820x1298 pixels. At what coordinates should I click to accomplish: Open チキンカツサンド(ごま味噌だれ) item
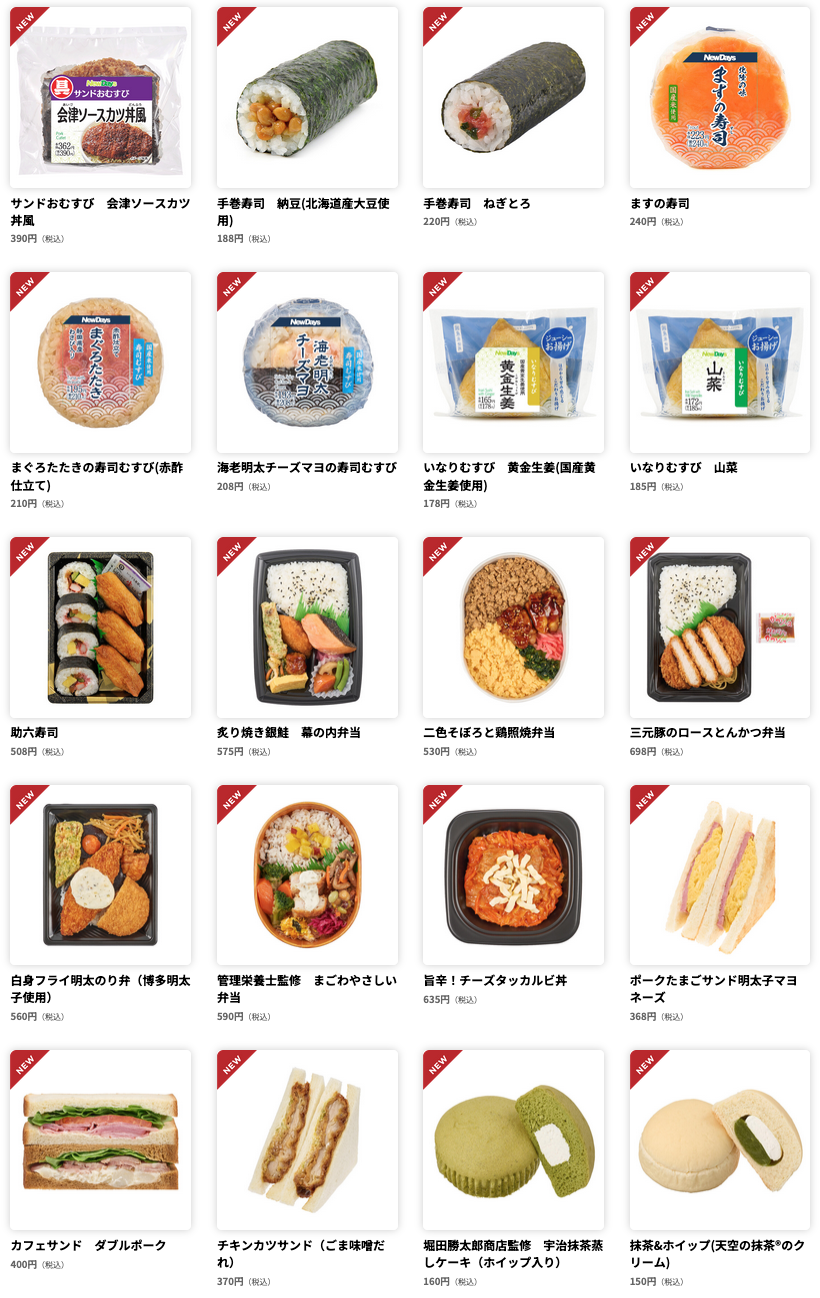point(307,1140)
